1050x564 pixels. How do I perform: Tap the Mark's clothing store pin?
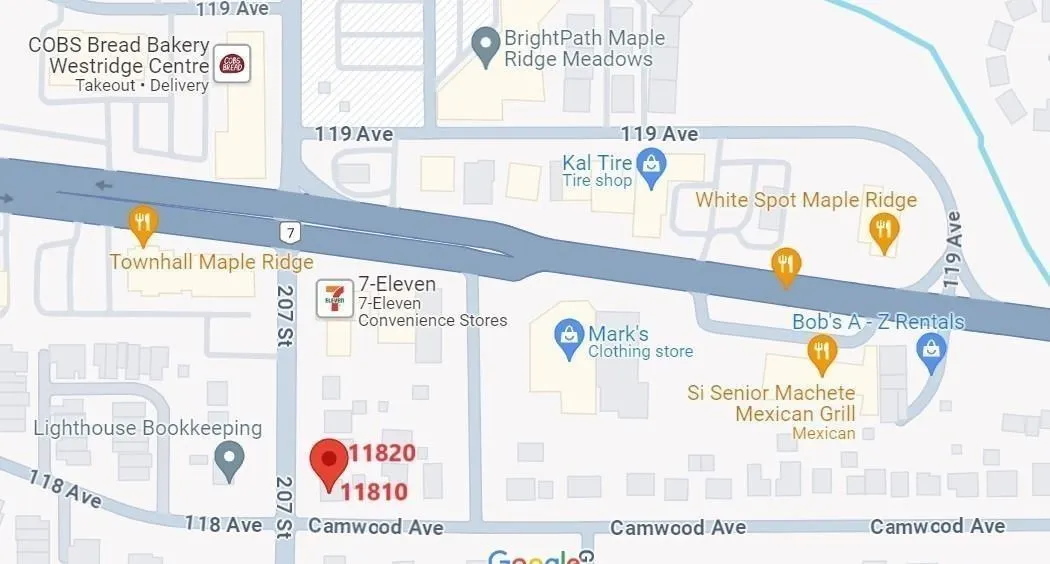569,337
